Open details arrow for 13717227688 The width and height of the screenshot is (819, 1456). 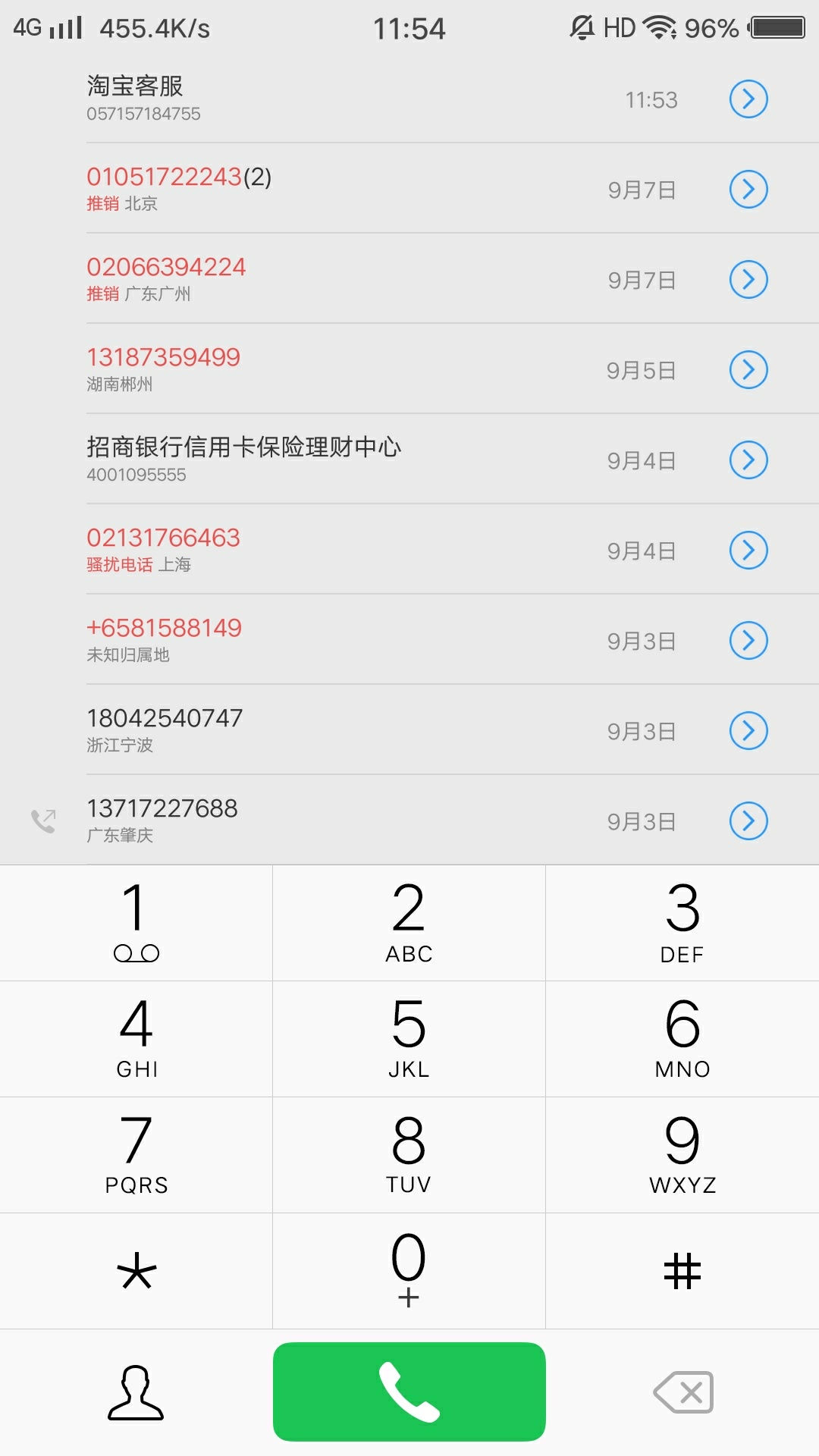(x=748, y=821)
